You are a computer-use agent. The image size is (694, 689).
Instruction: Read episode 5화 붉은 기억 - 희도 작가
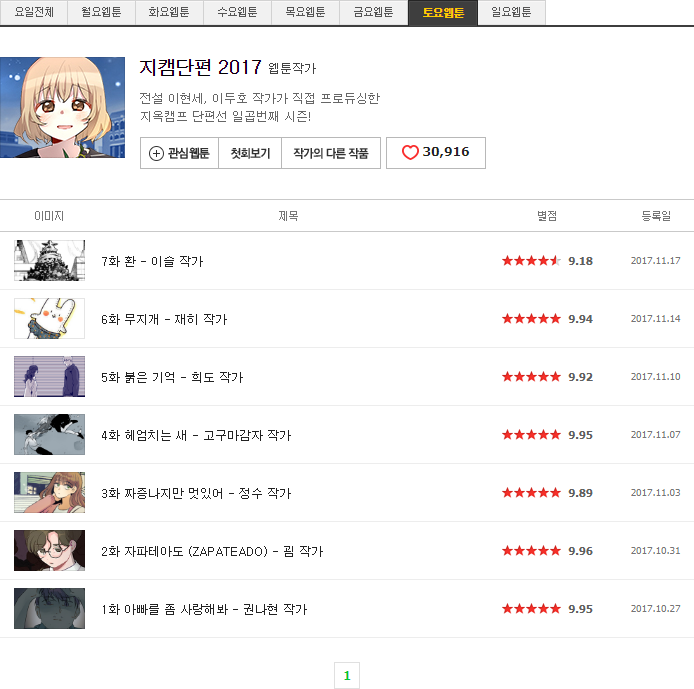coord(172,377)
